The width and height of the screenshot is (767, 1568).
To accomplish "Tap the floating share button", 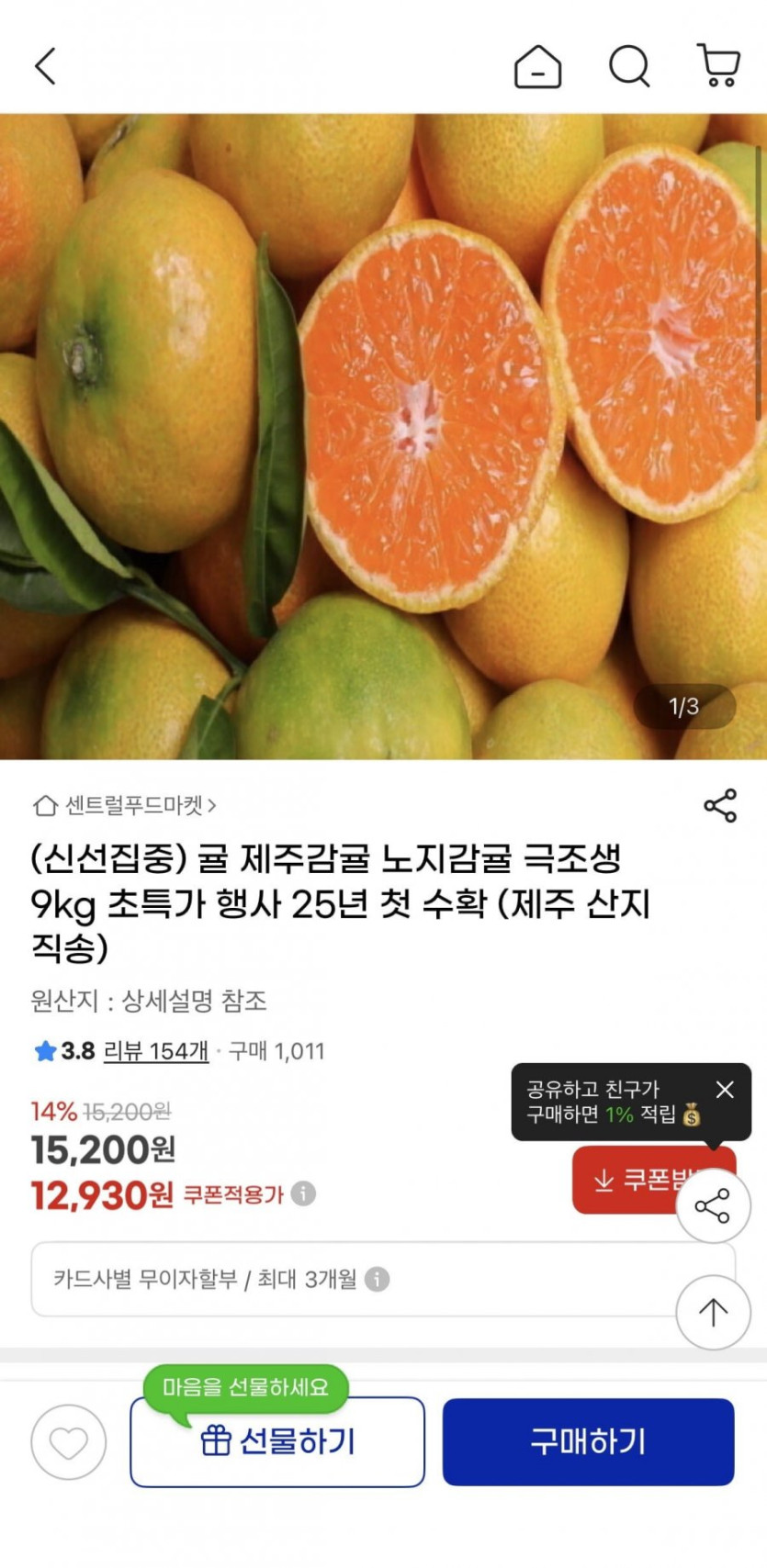I will tap(713, 1205).
